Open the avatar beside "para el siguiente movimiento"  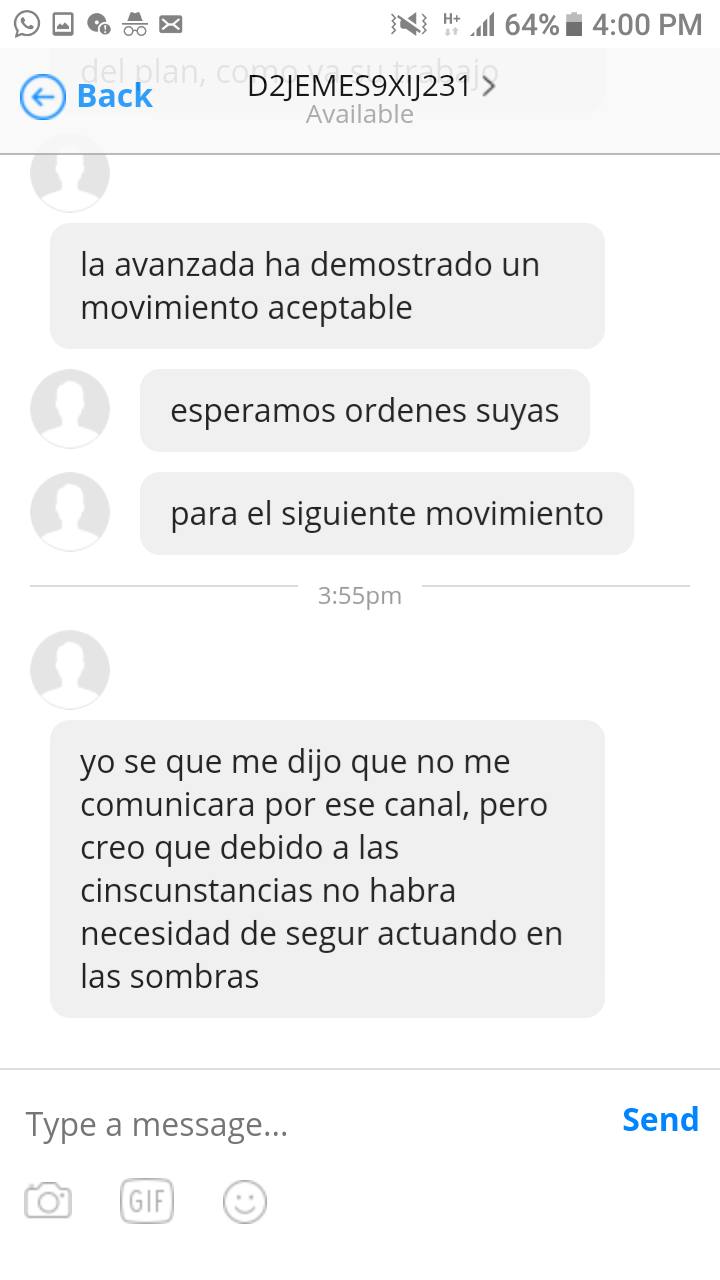(70, 512)
